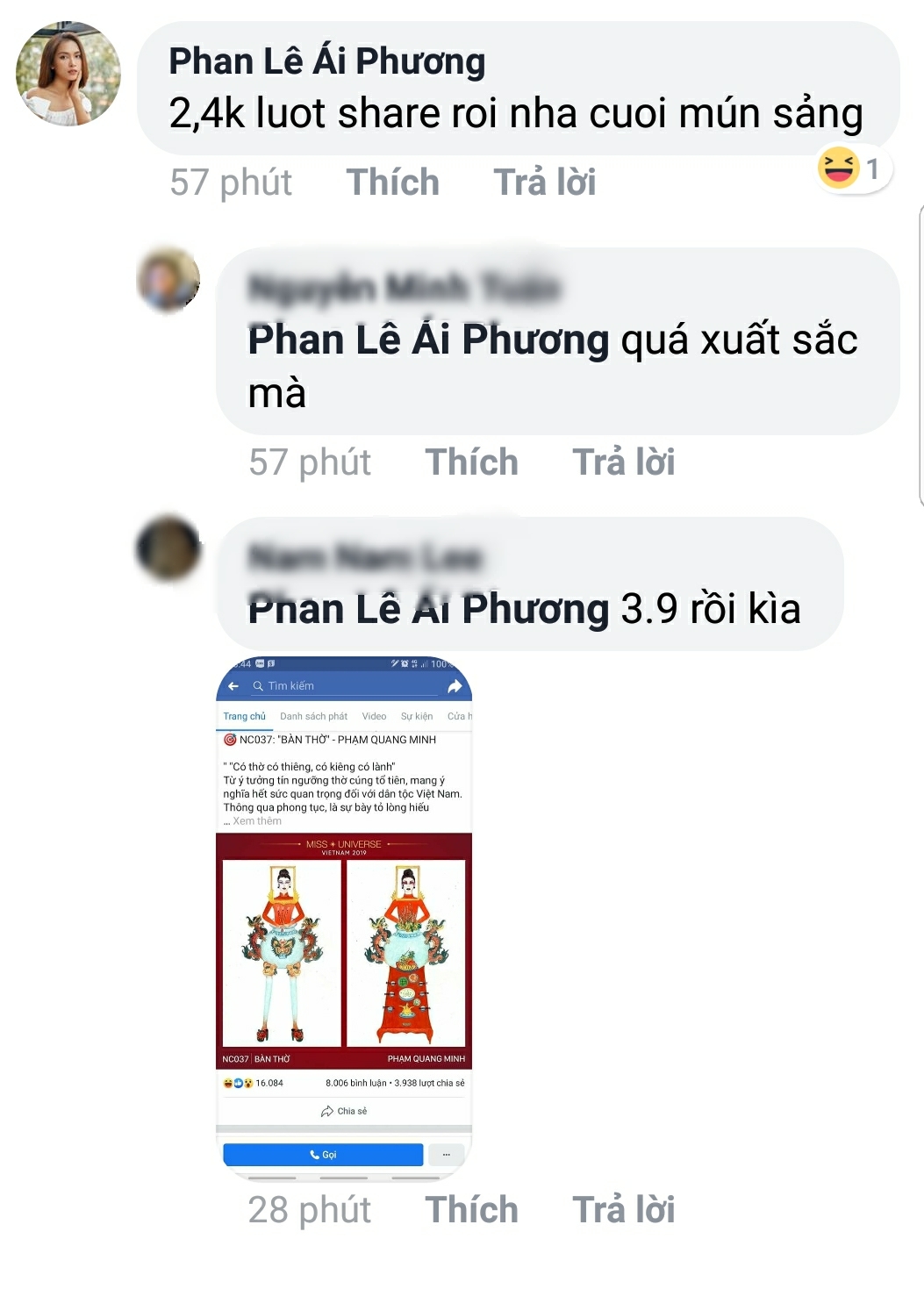View reactions on the top comment
This screenshot has width=924, height=1289.
coord(853,168)
